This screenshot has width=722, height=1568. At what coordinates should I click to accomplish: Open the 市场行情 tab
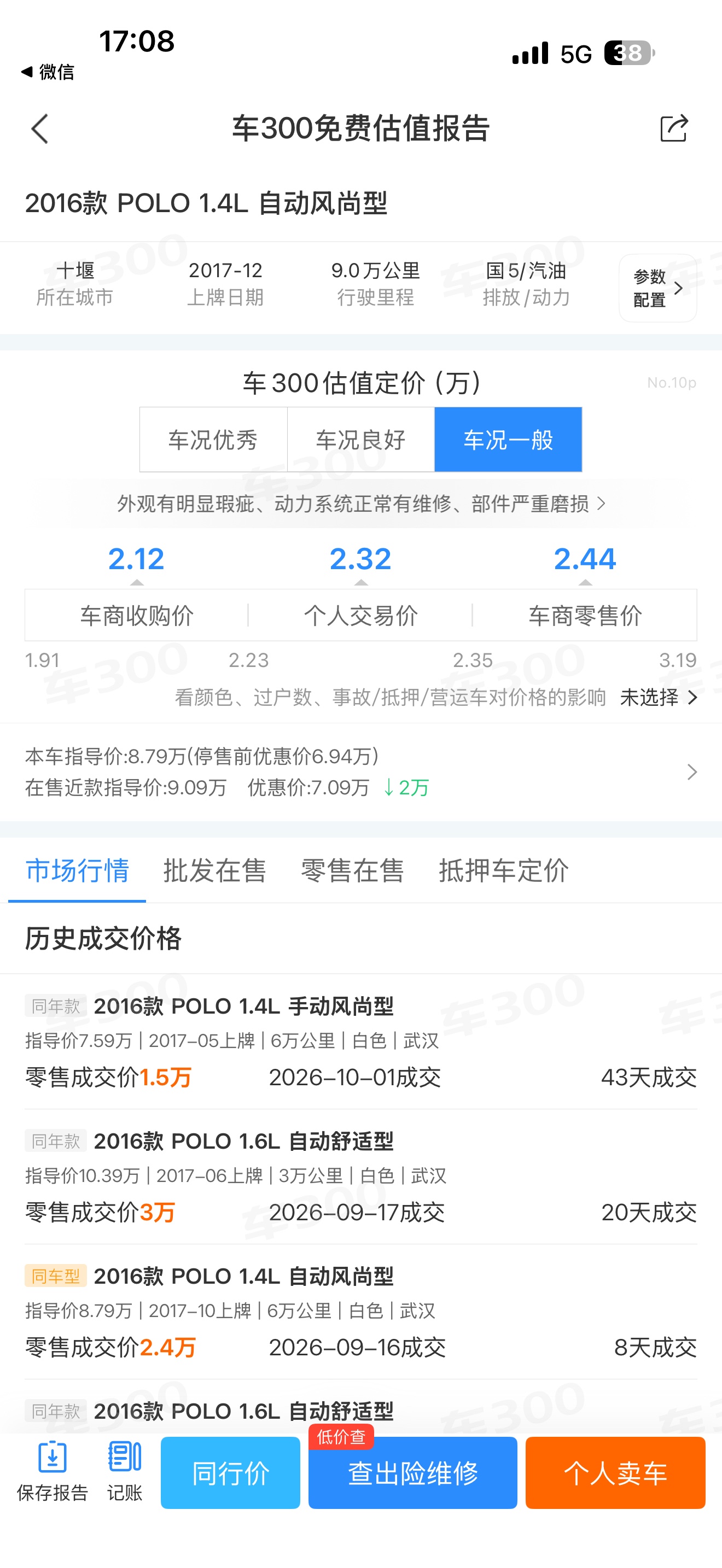[77, 870]
